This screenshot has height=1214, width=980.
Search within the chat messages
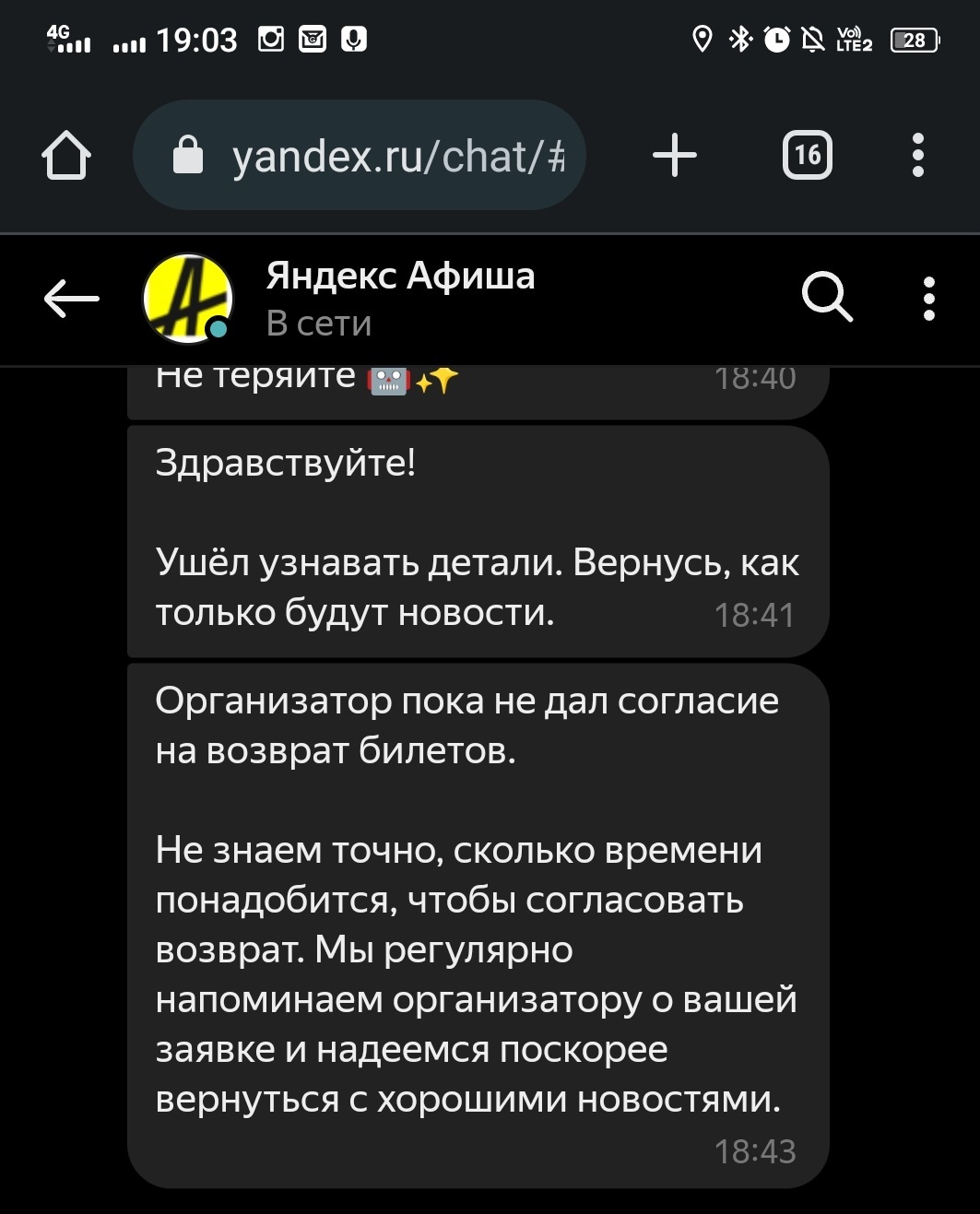coord(827,297)
